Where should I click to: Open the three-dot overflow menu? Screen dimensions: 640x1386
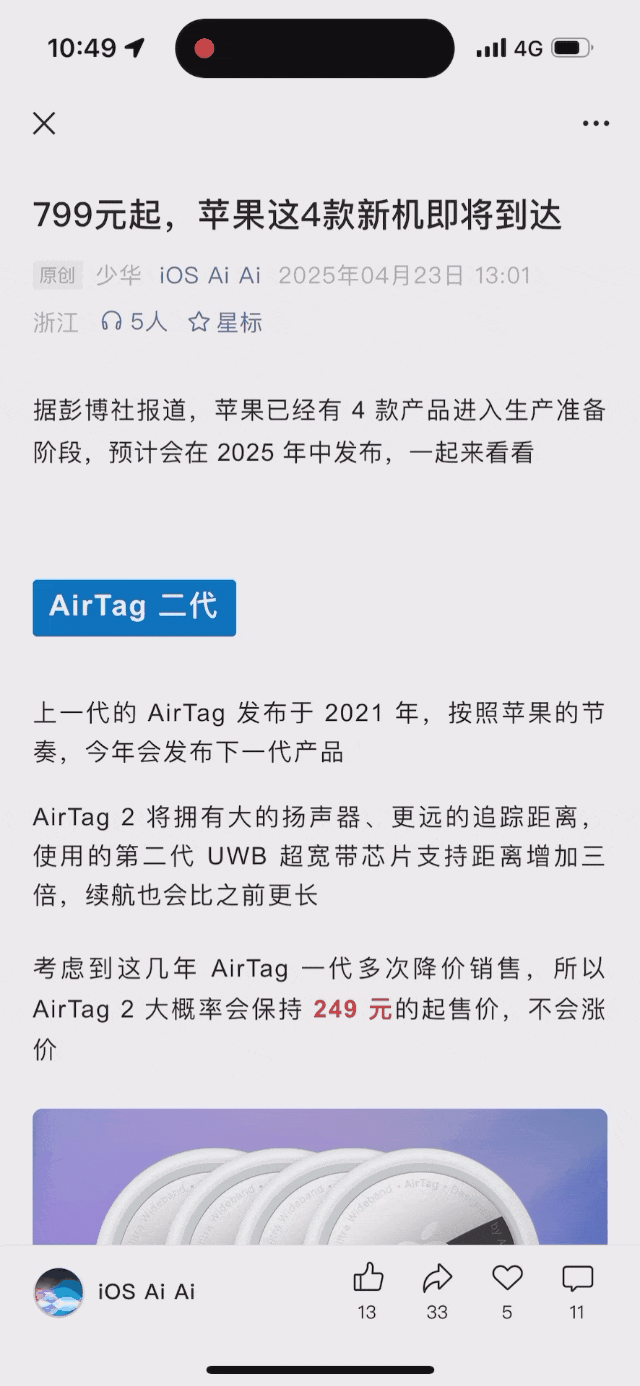coord(596,124)
